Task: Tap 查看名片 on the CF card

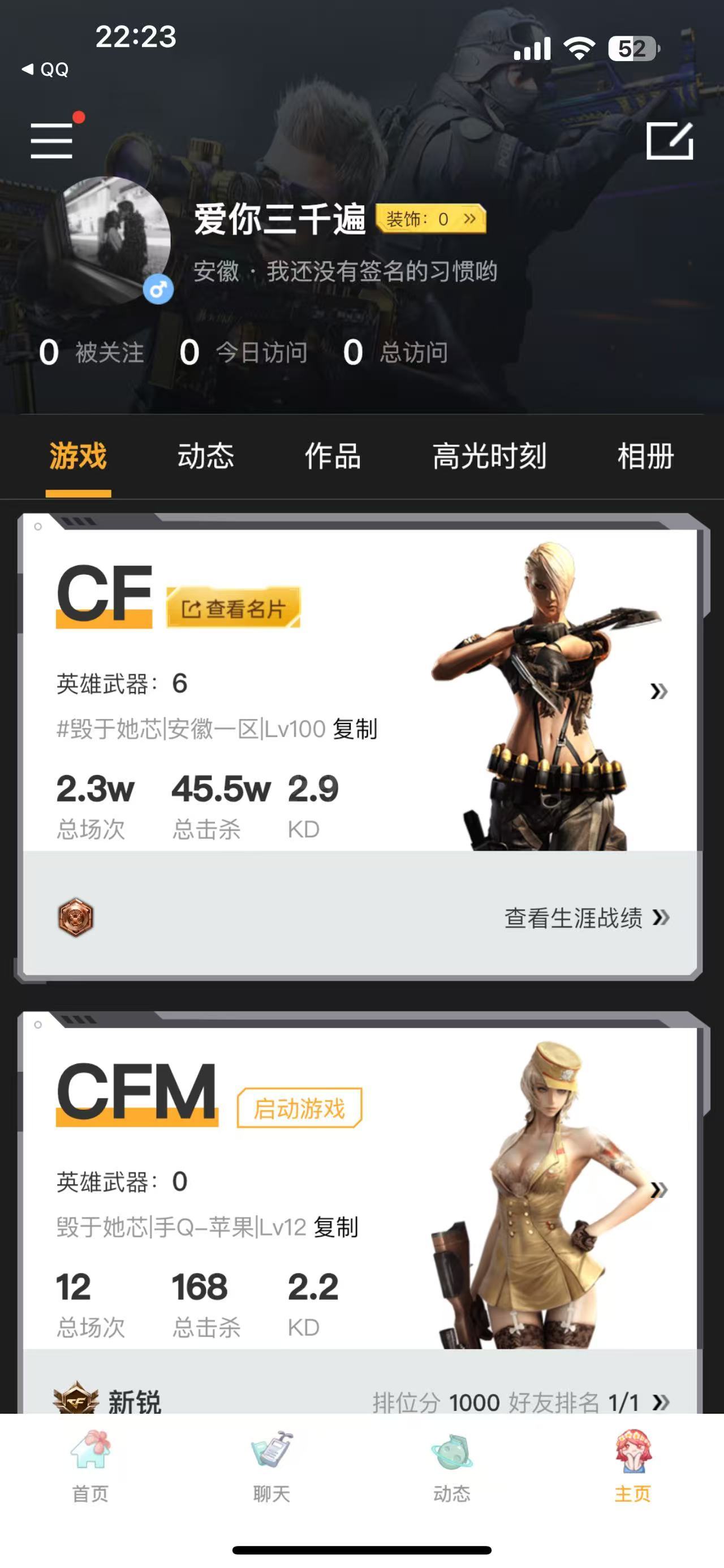Action: click(x=234, y=608)
